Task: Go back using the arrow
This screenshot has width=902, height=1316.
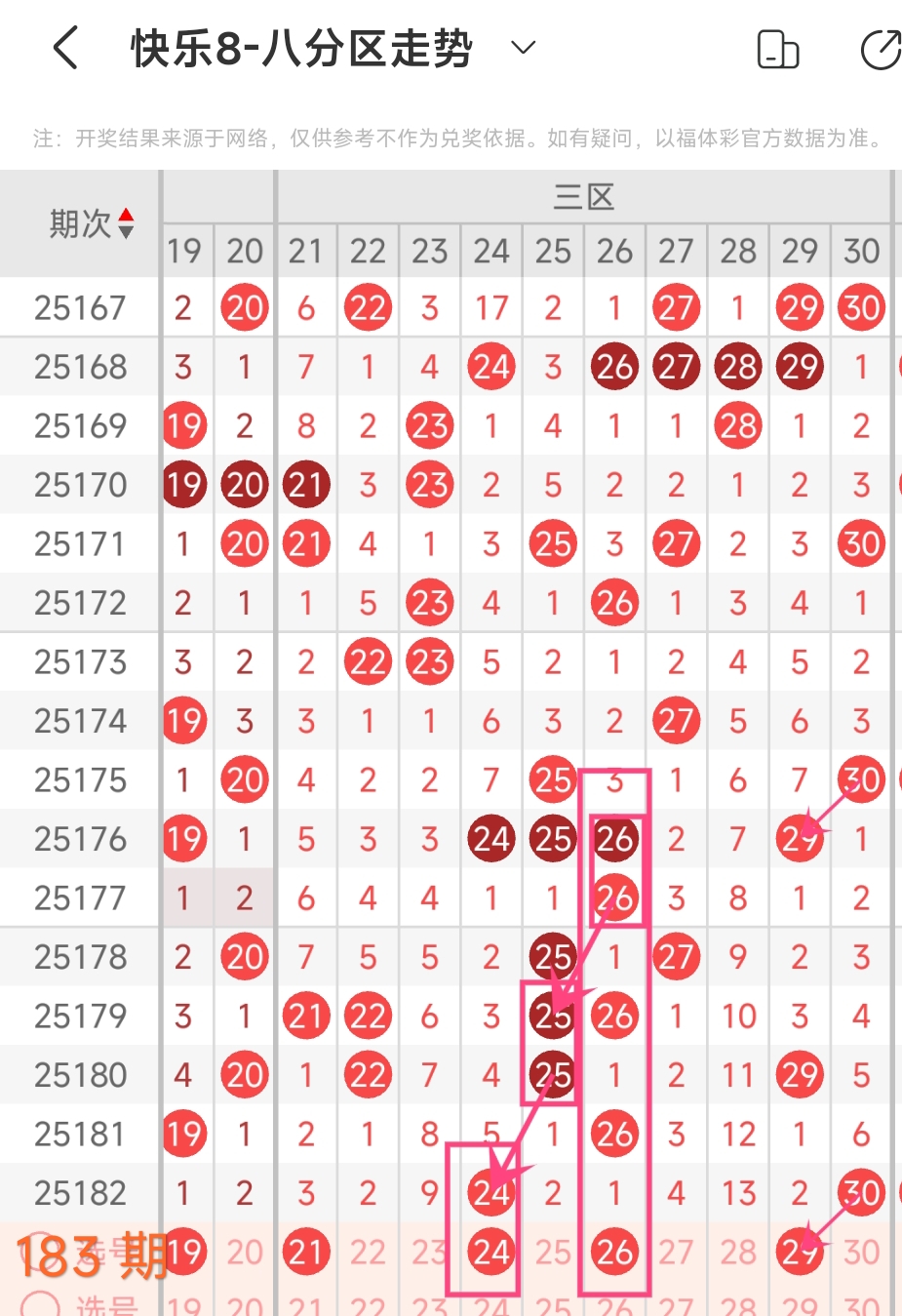Action: tap(64, 48)
